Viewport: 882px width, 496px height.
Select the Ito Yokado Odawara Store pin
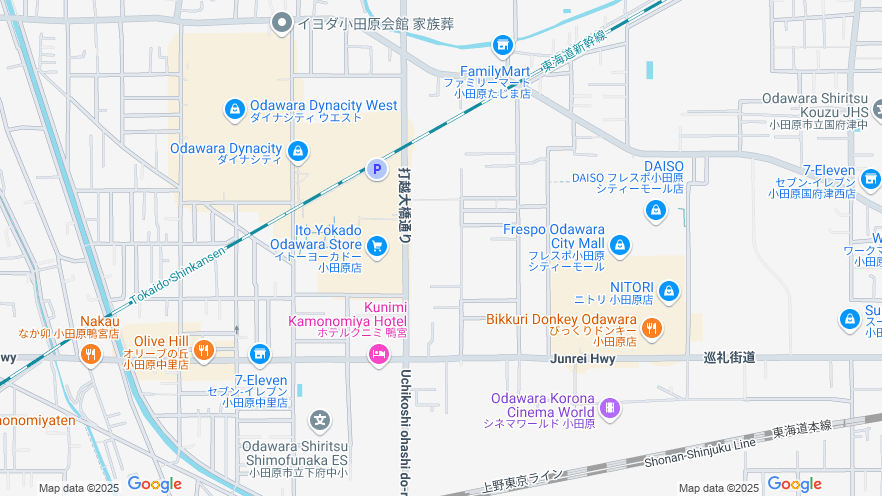(x=377, y=245)
